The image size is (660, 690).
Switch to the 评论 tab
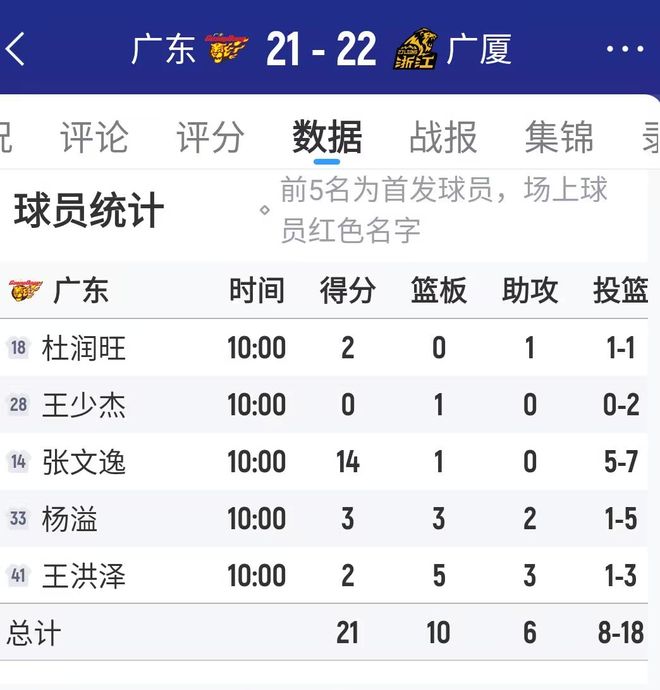coord(94,138)
